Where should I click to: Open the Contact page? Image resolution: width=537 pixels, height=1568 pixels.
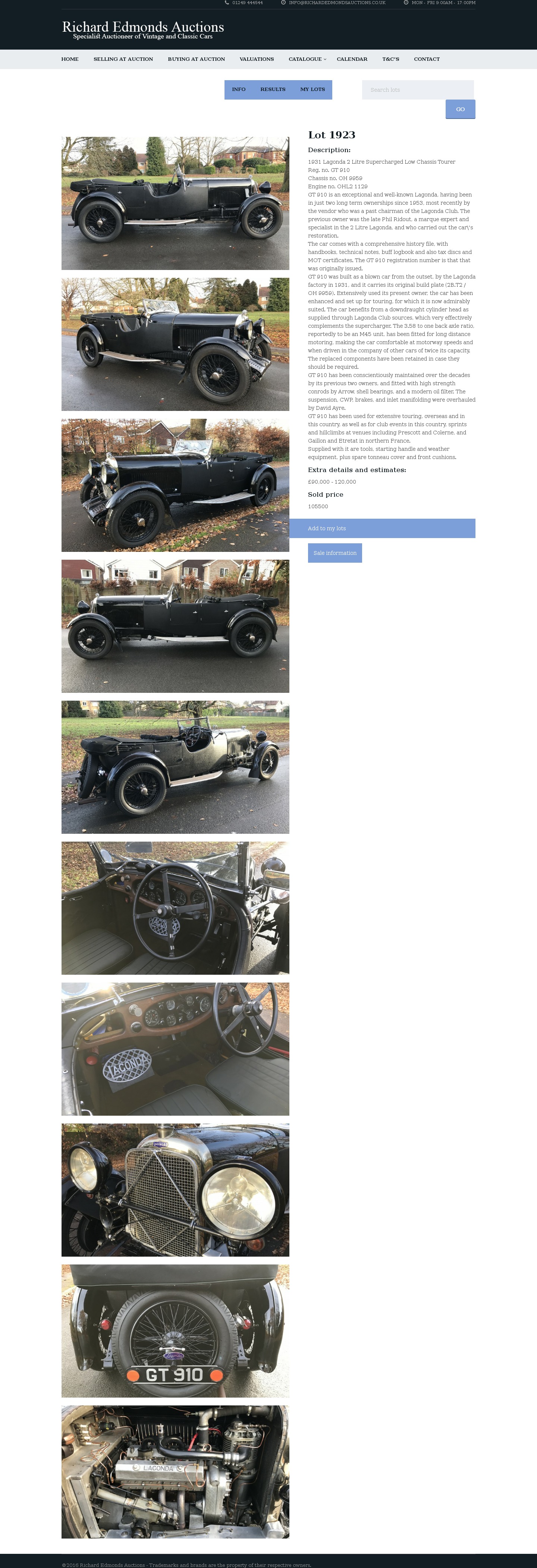[x=426, y=59]
